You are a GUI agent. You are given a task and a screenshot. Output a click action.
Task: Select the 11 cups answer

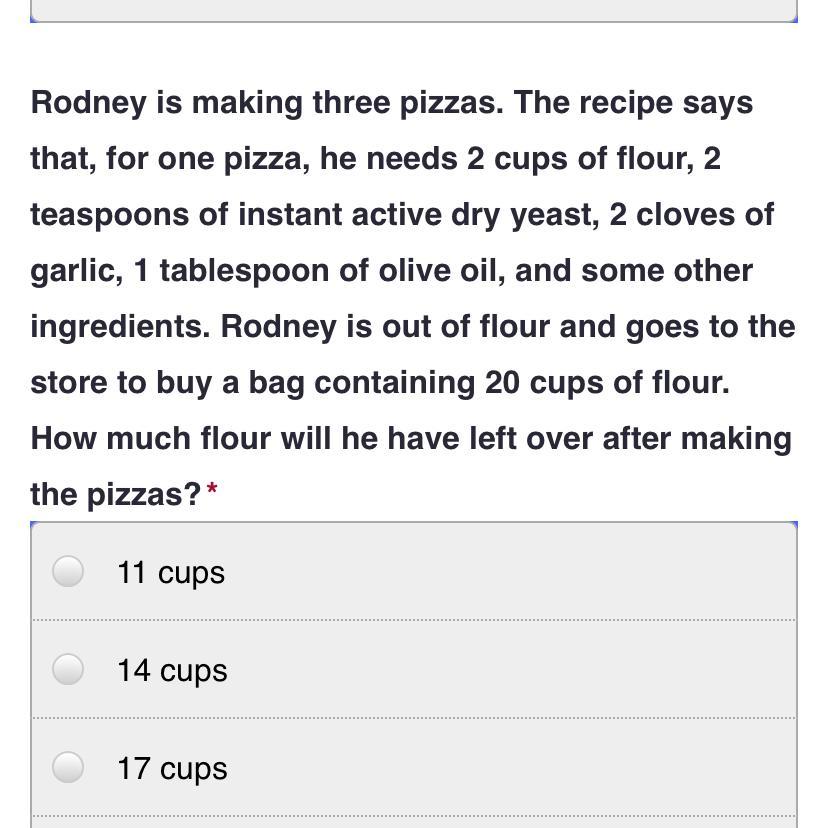point(68,572)
